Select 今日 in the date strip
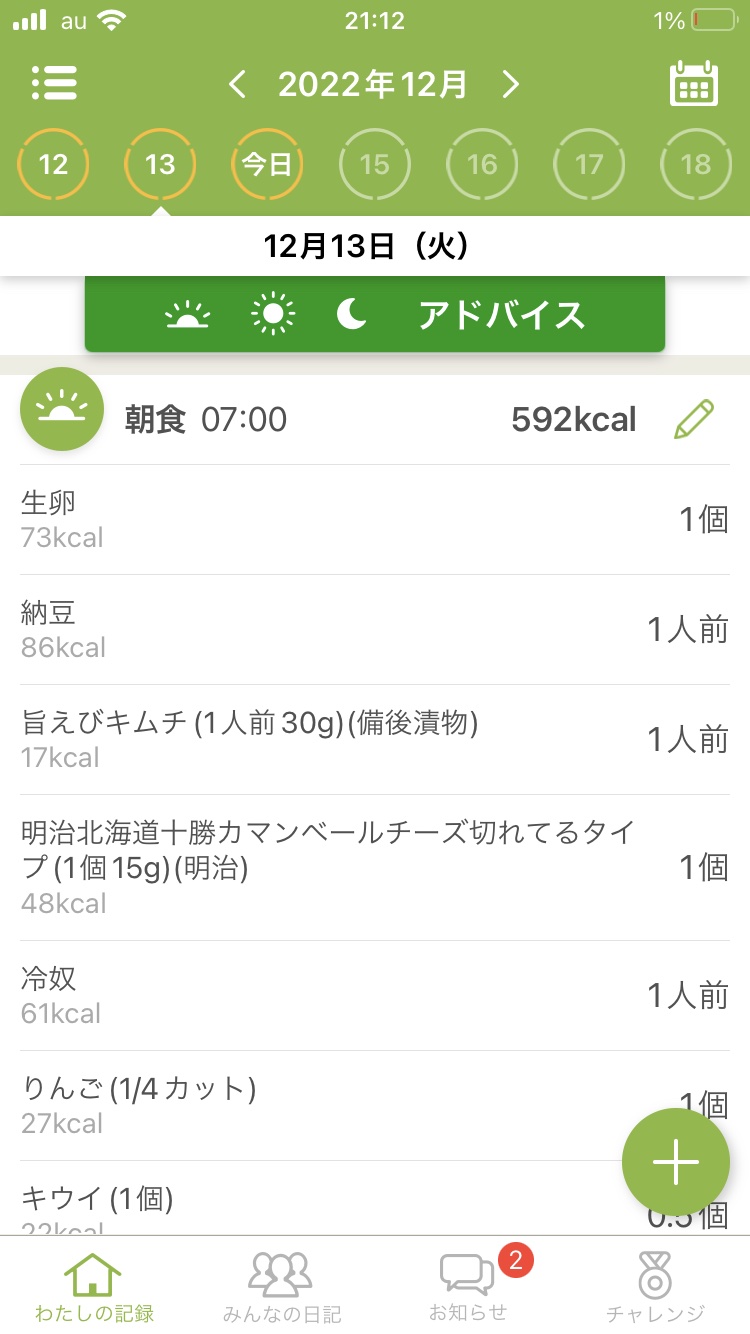The image size is (750, 1334). coord(267,164)
